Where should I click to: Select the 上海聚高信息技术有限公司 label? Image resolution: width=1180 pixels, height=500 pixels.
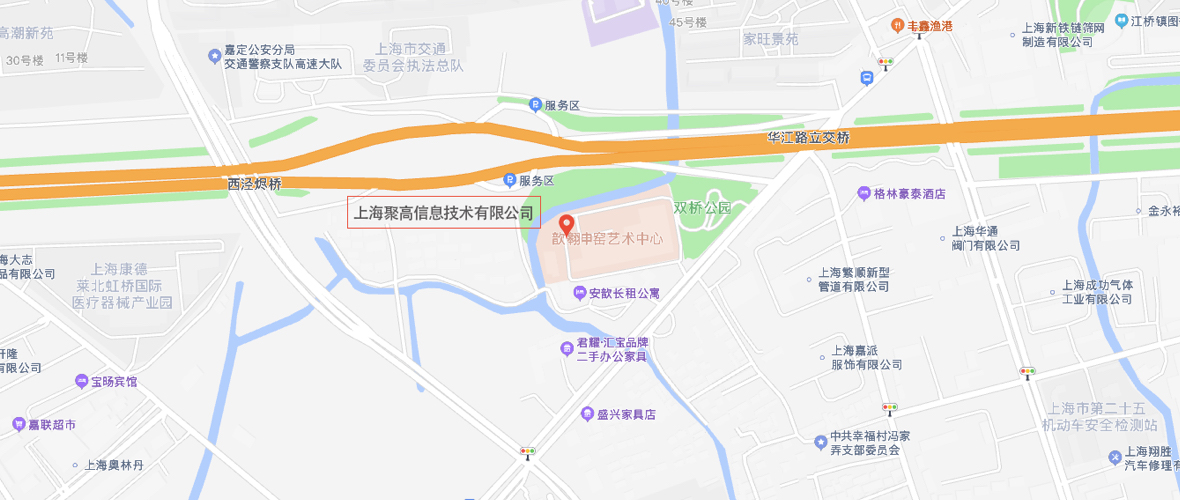[444, 213]
